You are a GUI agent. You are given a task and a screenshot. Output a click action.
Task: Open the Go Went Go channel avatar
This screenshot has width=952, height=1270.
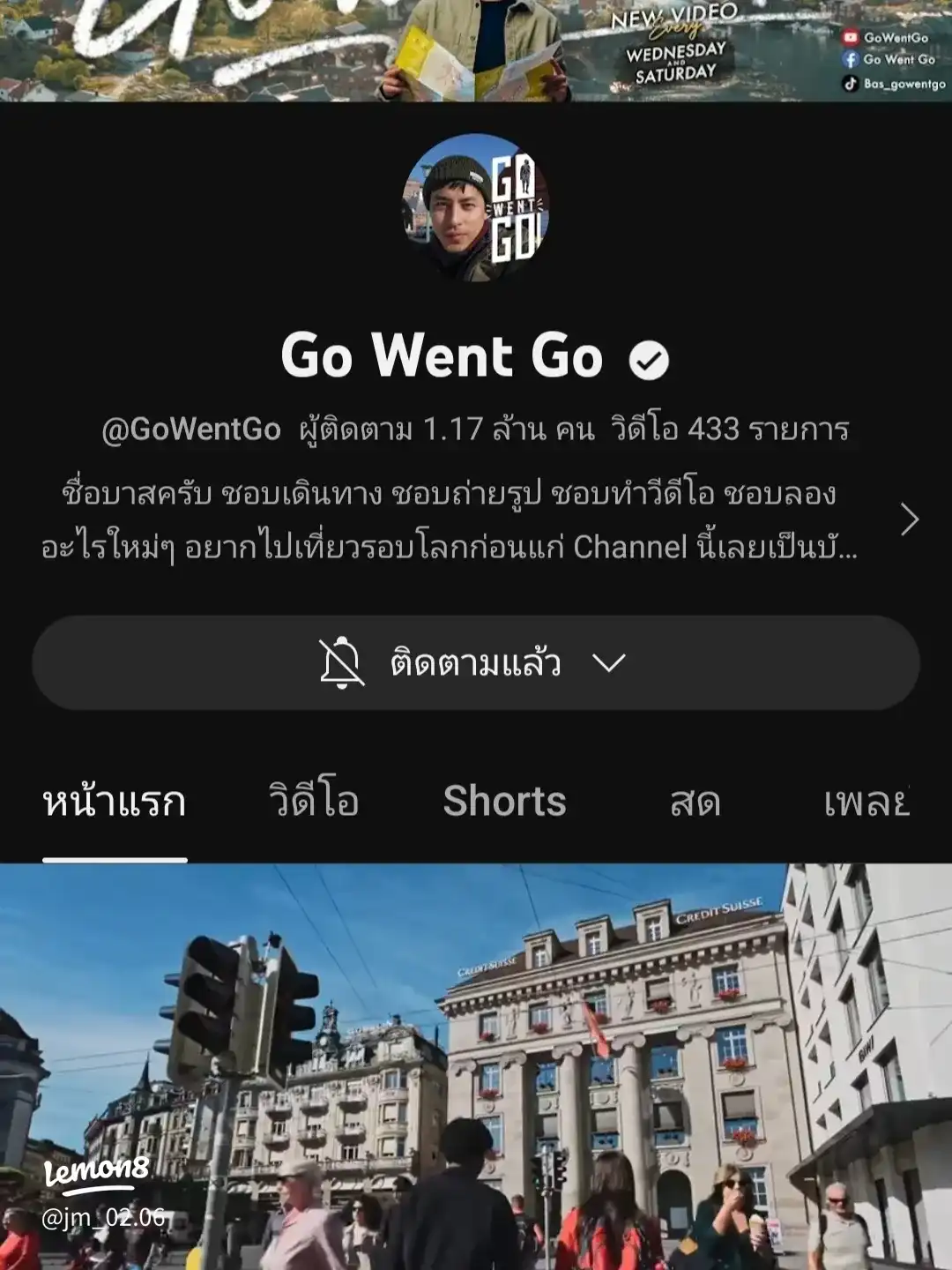[476, 209]
